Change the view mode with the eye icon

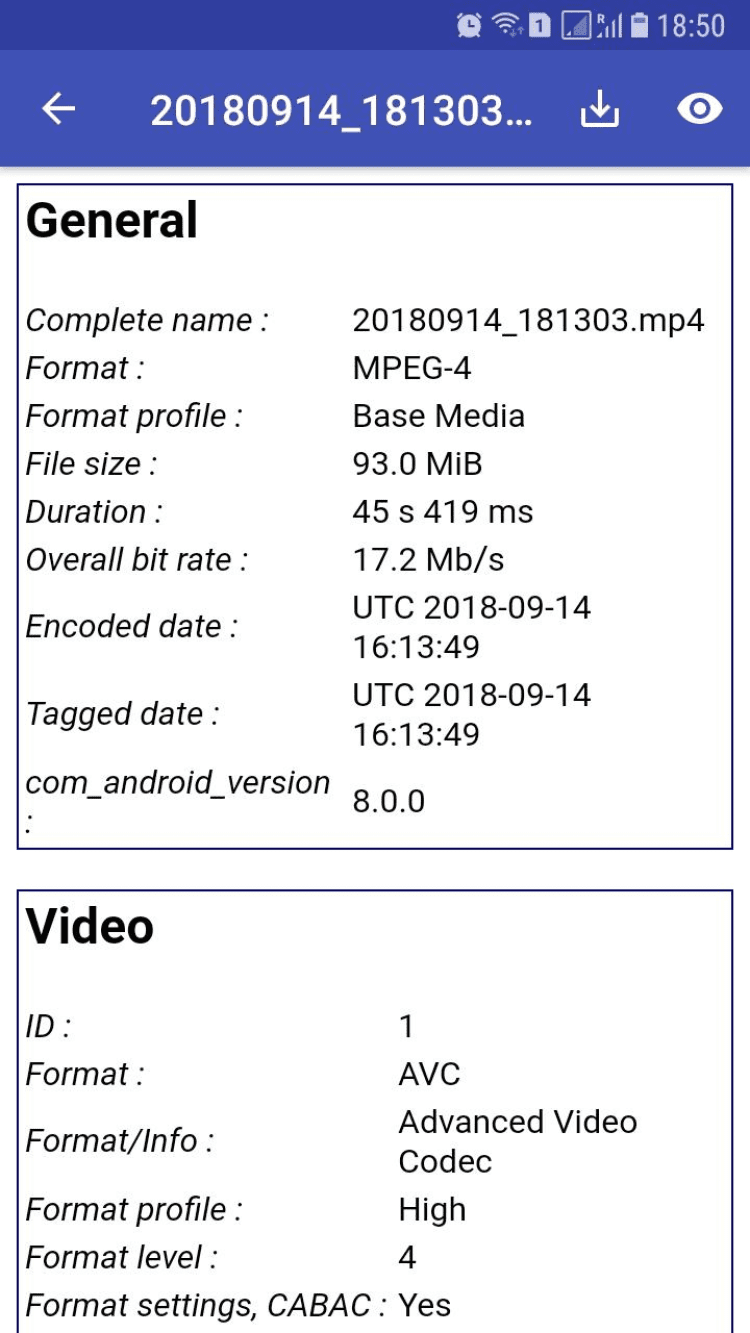click(x=699, y=109)
